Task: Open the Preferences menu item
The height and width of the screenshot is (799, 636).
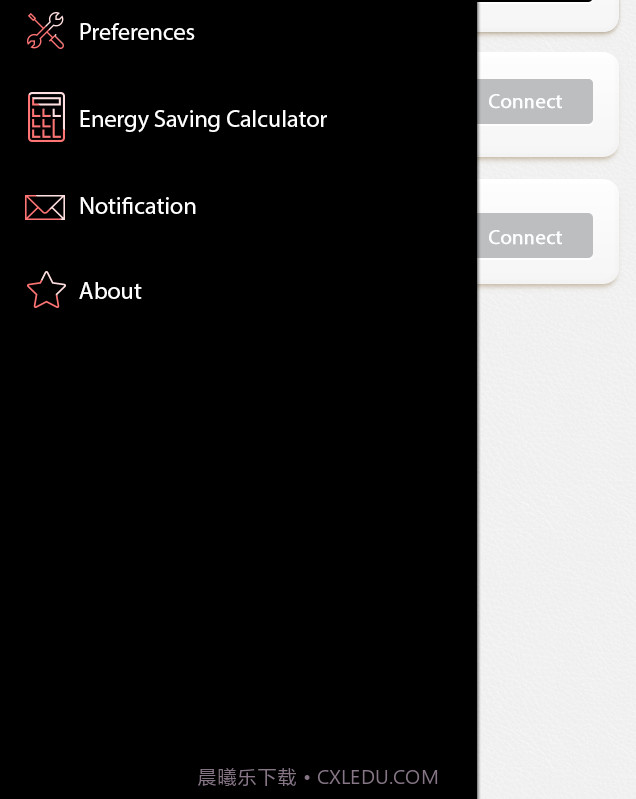Action: (x=136, y=32)
